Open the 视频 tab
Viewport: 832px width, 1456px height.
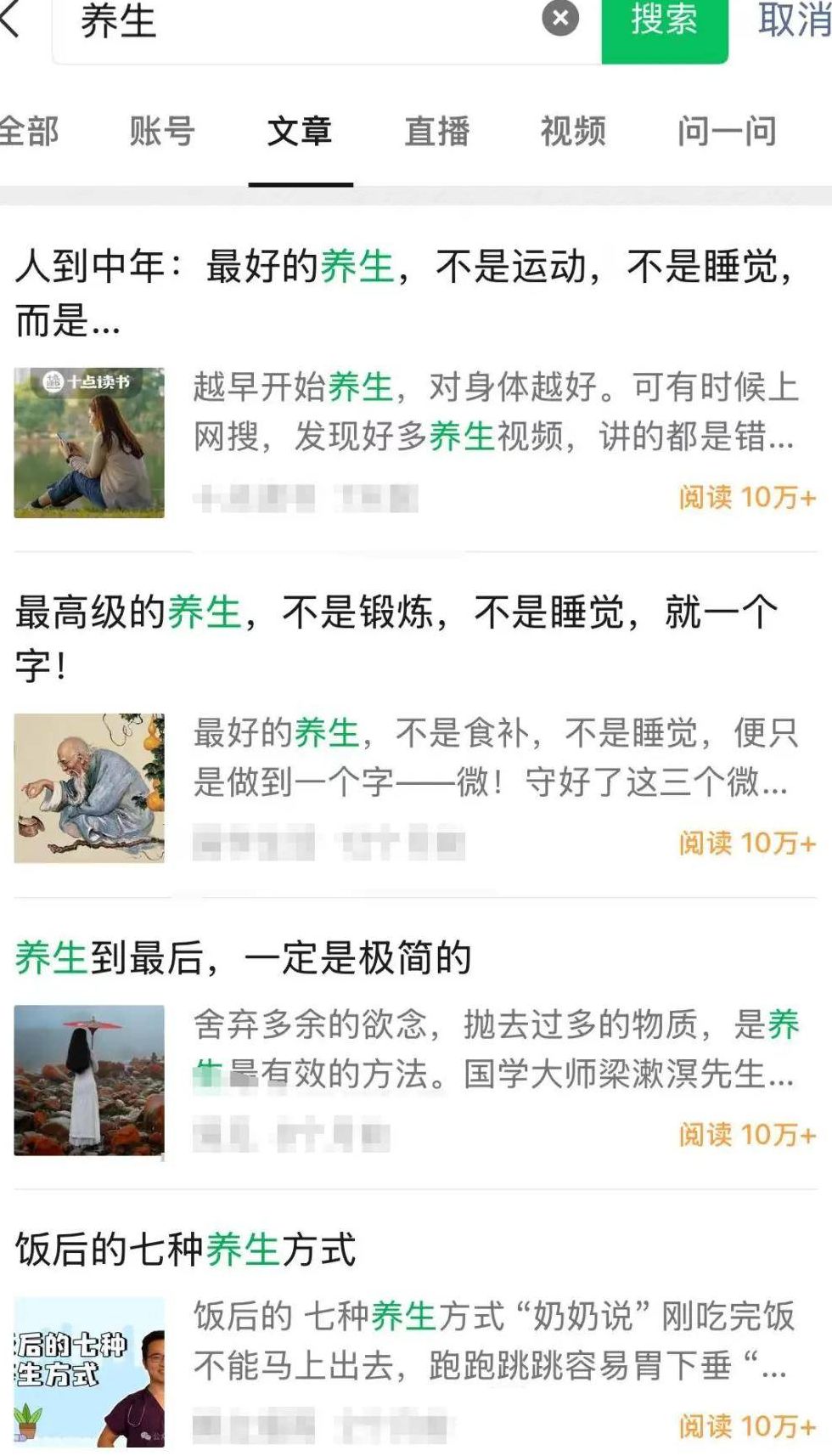(573, 132)
